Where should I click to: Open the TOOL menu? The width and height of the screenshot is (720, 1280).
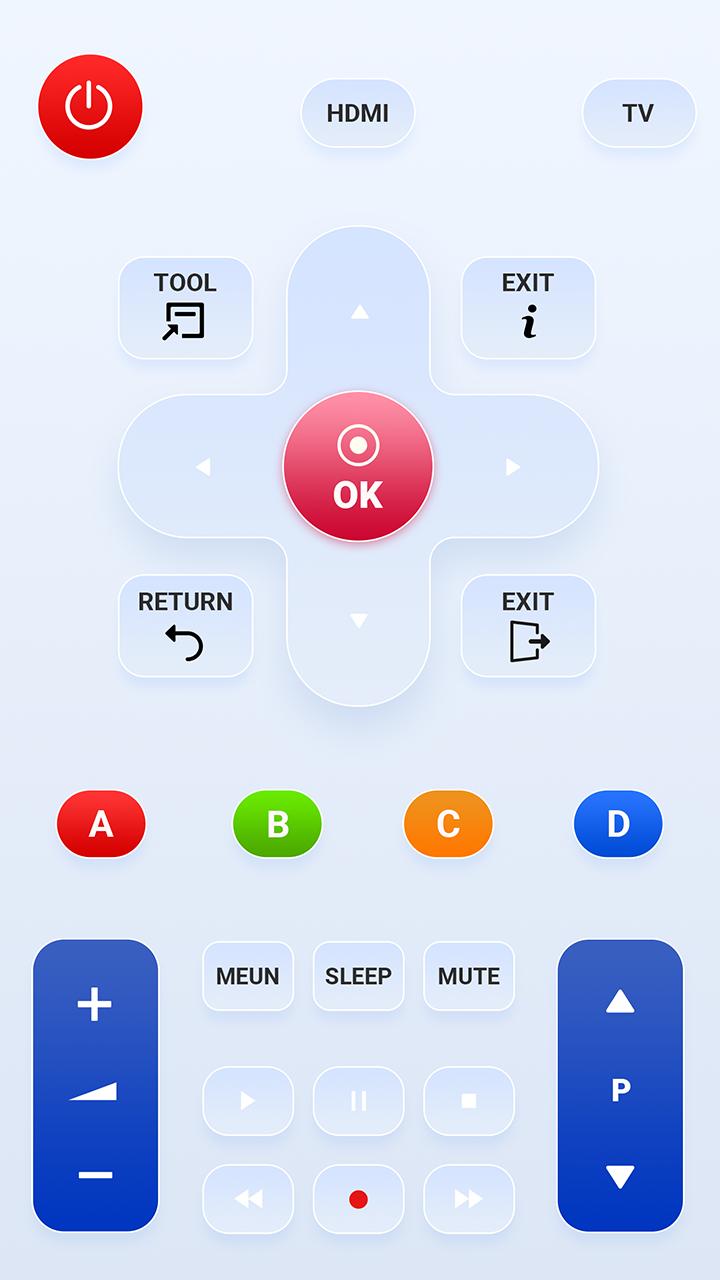pyautogui.click(x=186, y=308)
